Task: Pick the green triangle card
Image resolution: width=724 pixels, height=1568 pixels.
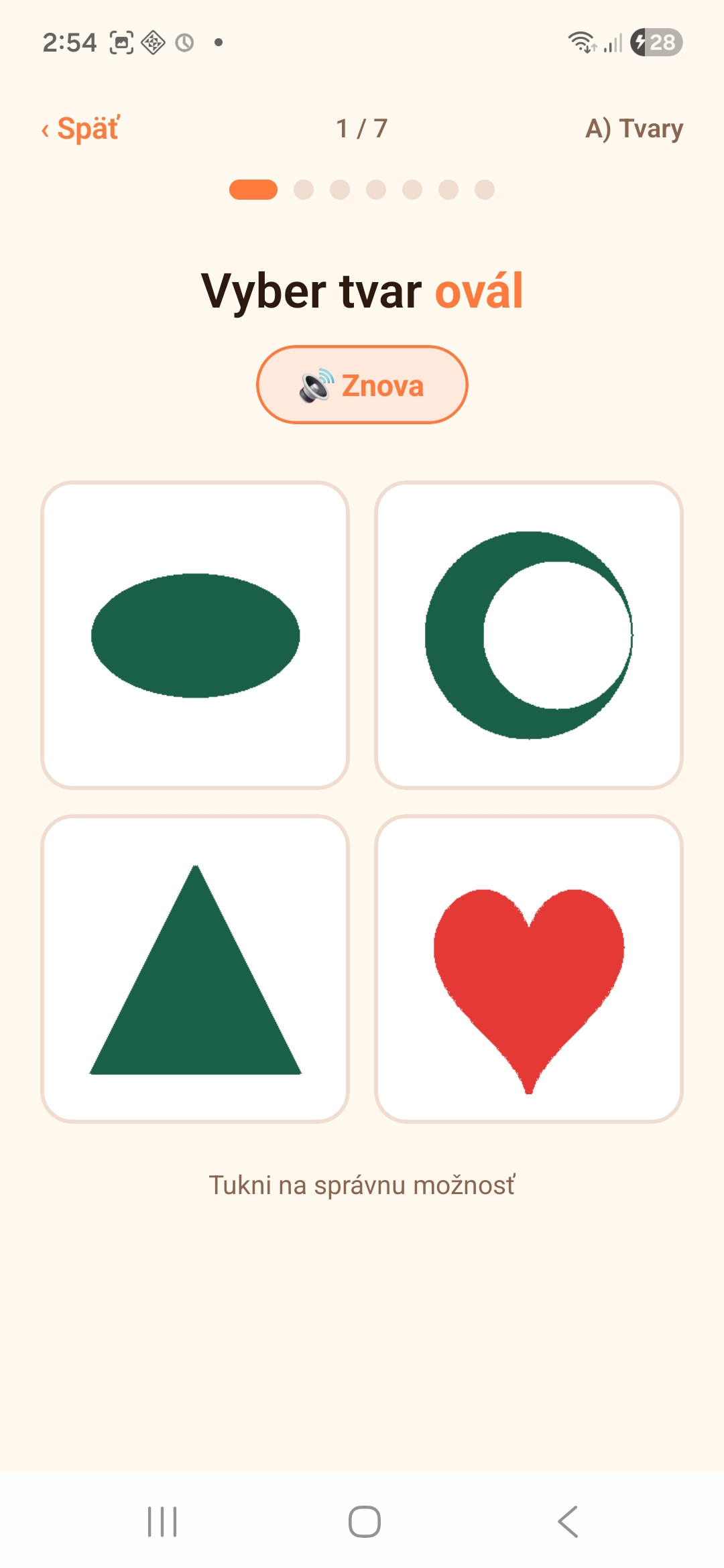Action: pyautogui.click(x=195, y=968)
